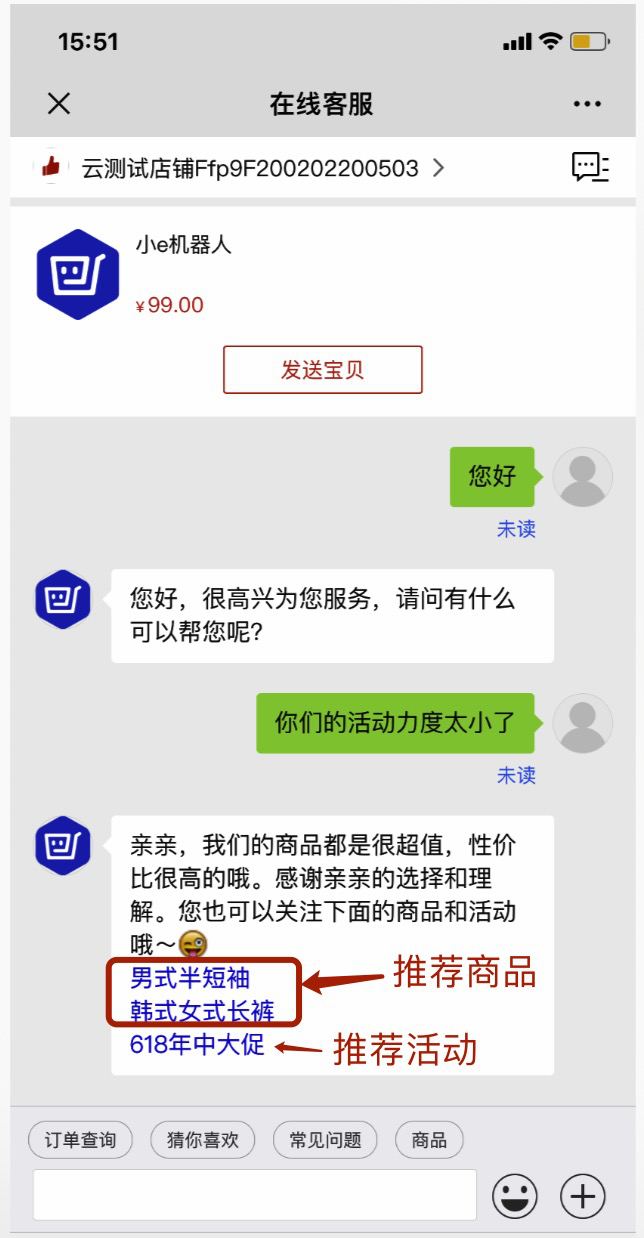Open store 云测试店铺Ffp9F200202200503
This screenshot has height=1238, width=644.
point(250,168)
